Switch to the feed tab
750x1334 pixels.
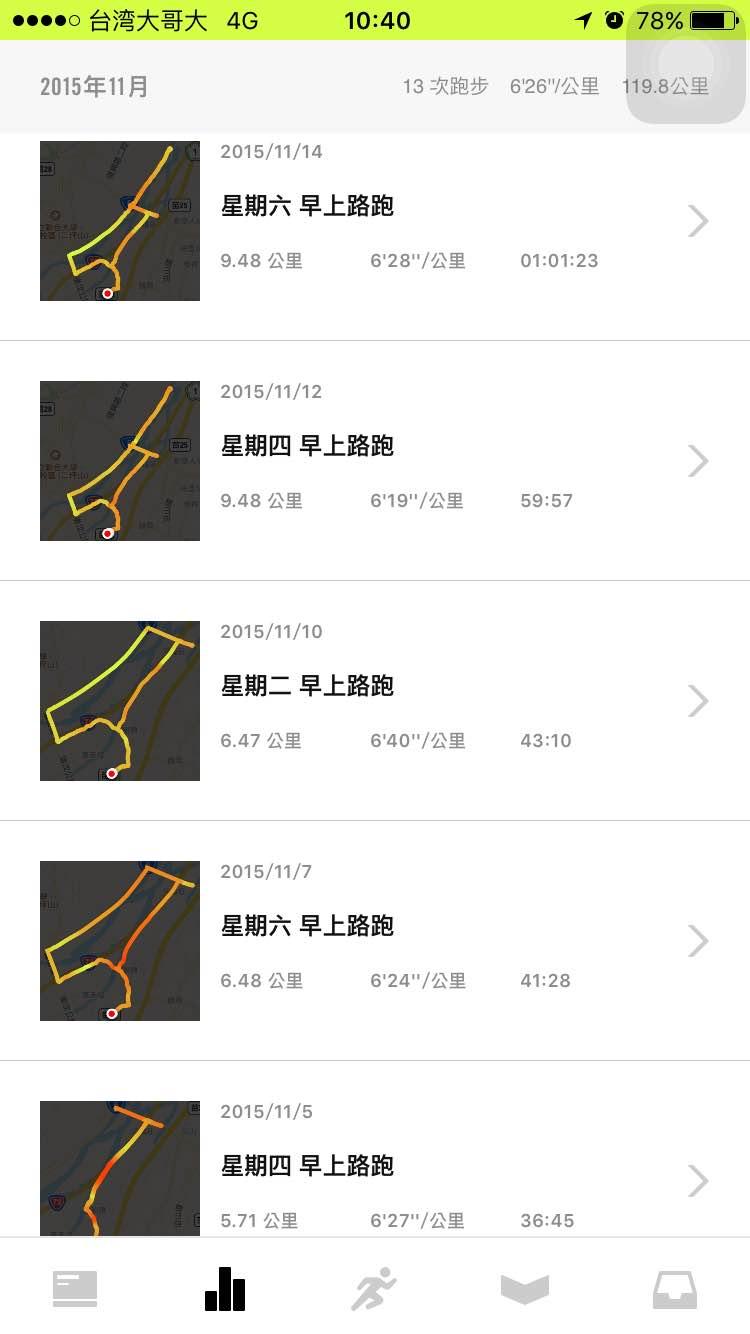click(x=75, y=1288)
